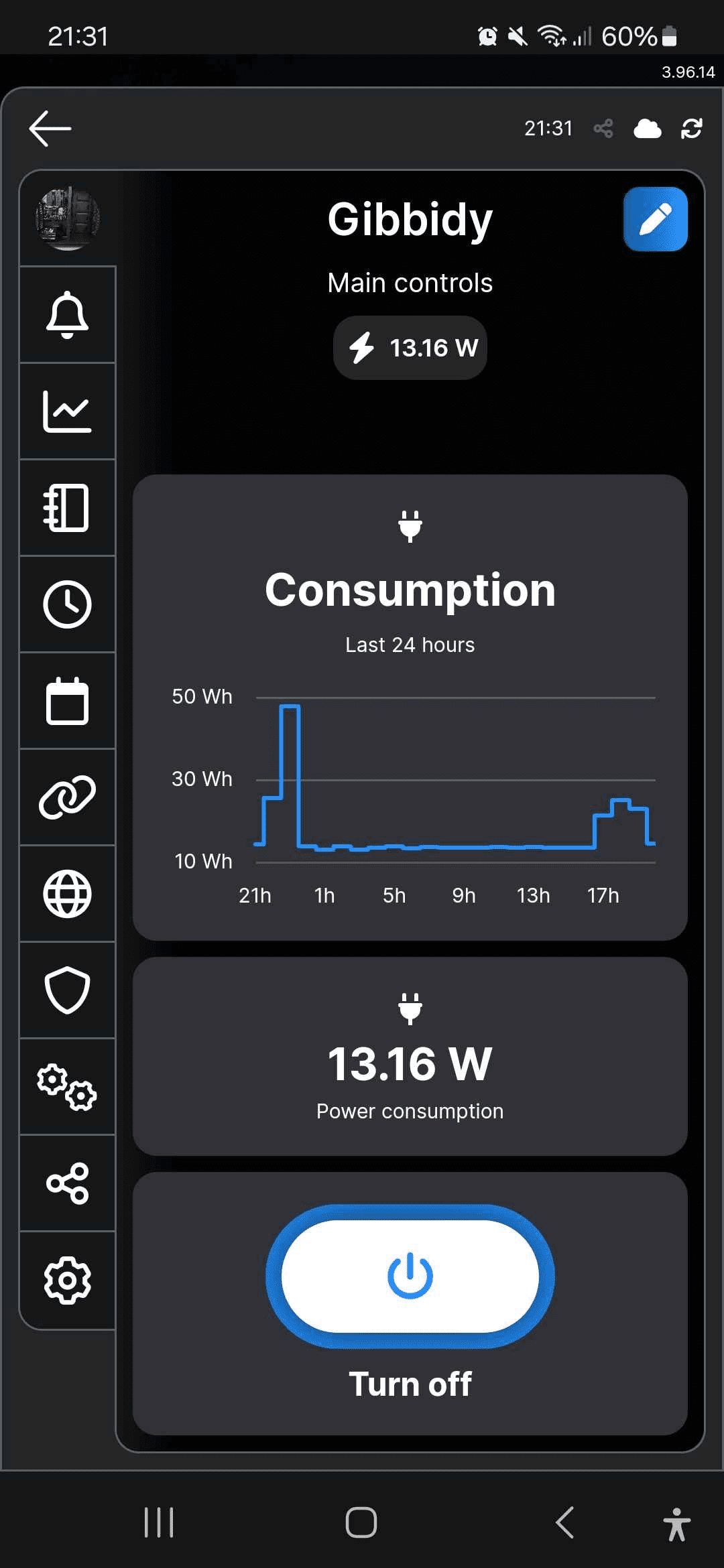The image size is (724, 1568).
Task: Edit the Gibbidy device with pencil button
Action: pyautogui.click(x=655, y=219)
